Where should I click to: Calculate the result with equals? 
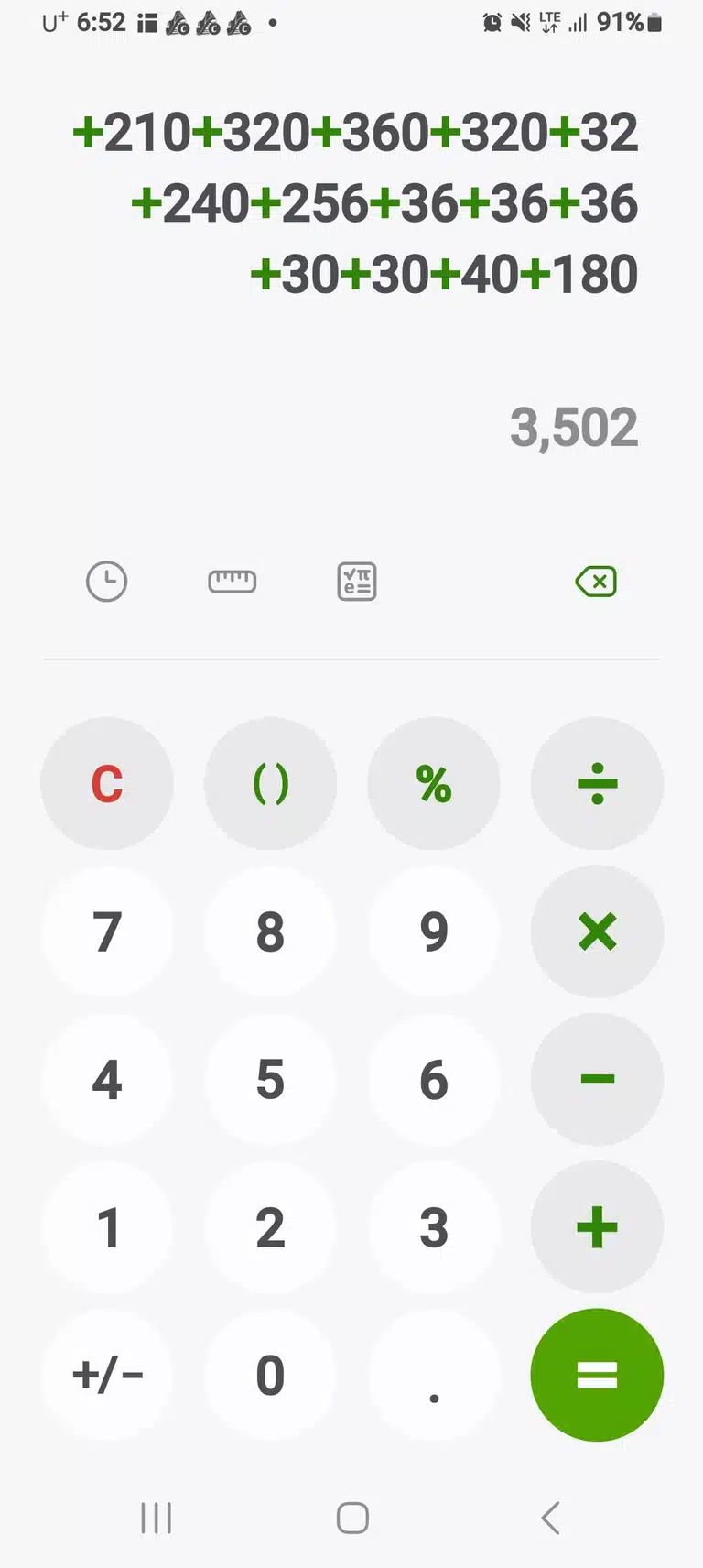pos(597,1375)
